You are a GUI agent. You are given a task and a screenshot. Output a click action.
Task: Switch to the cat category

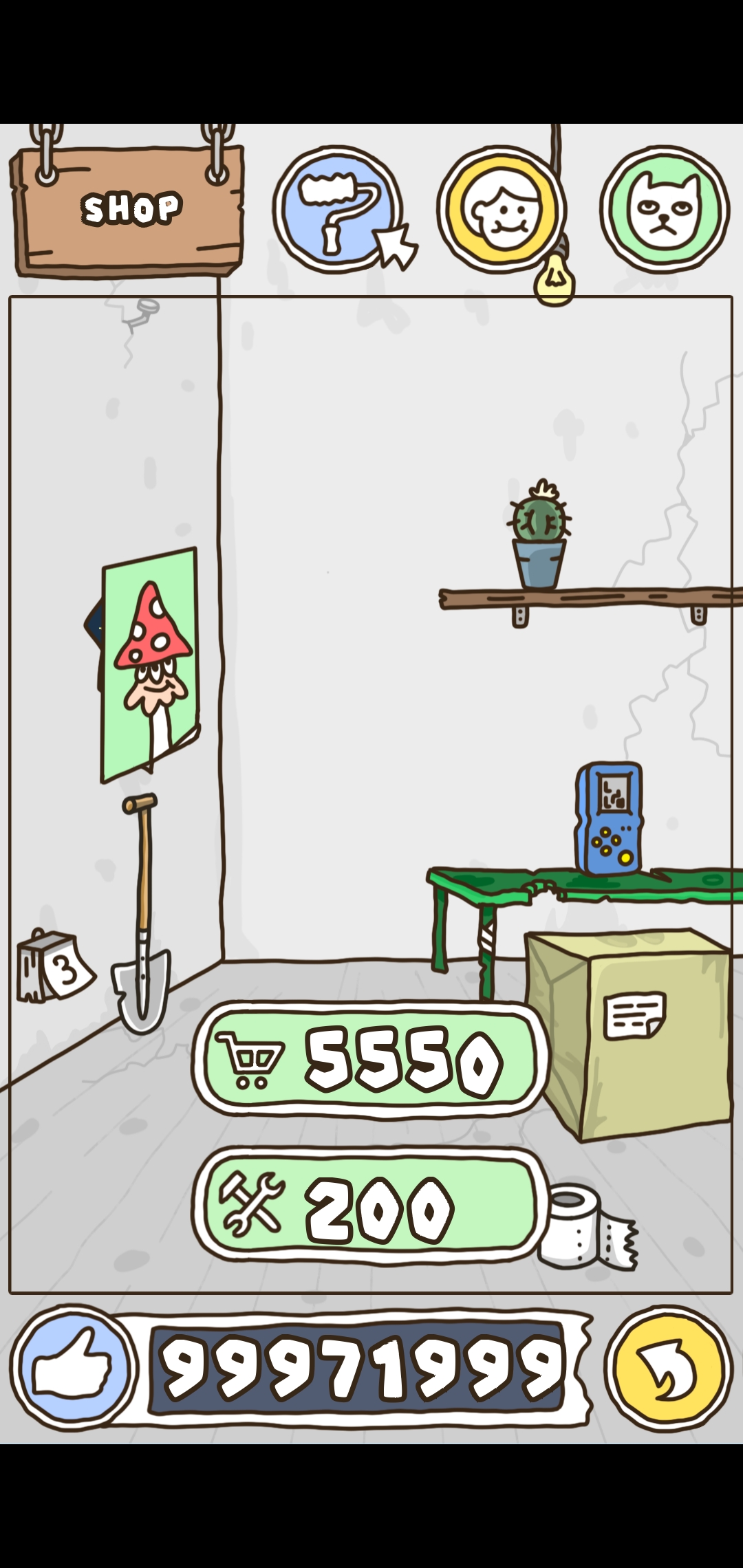point(664,208)
